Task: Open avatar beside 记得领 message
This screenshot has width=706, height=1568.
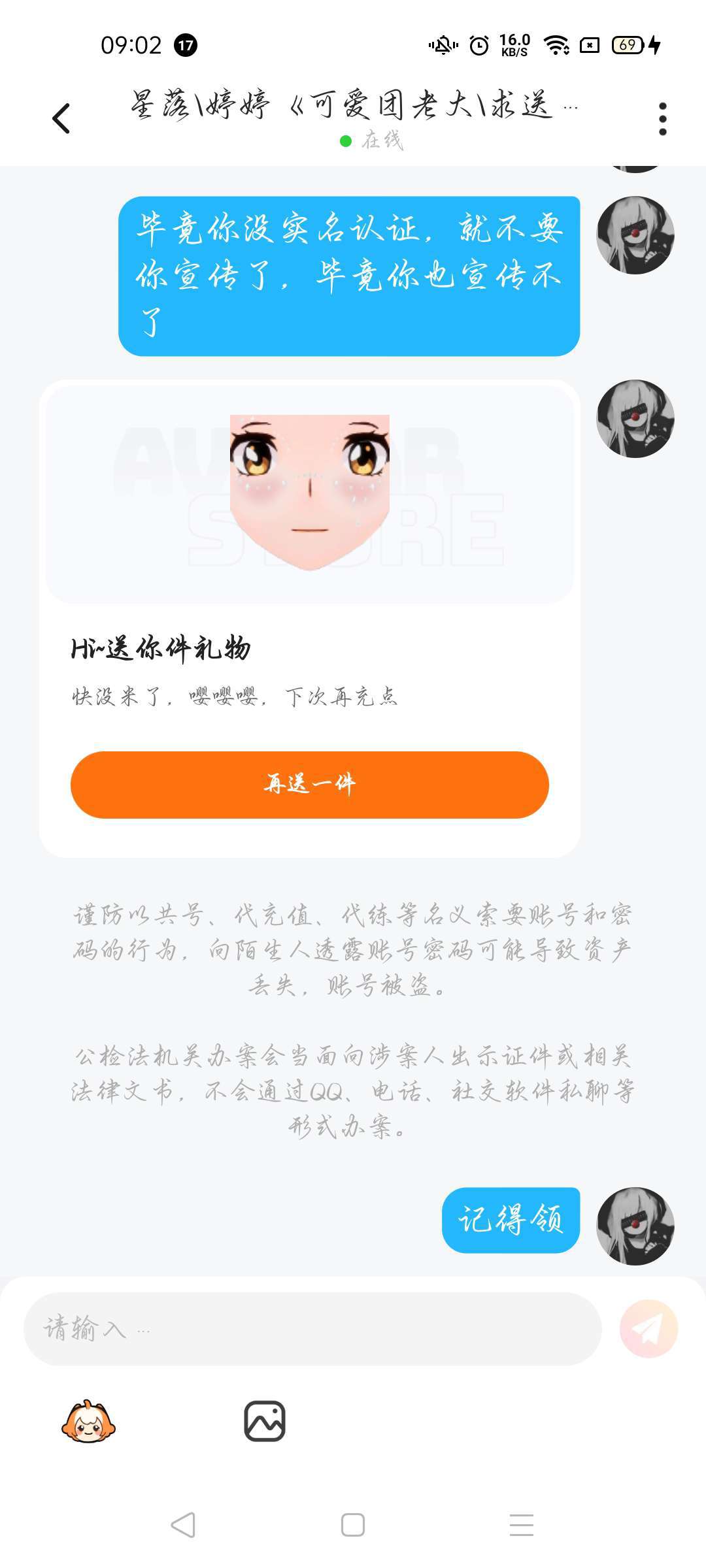Action: point(635,1226)
